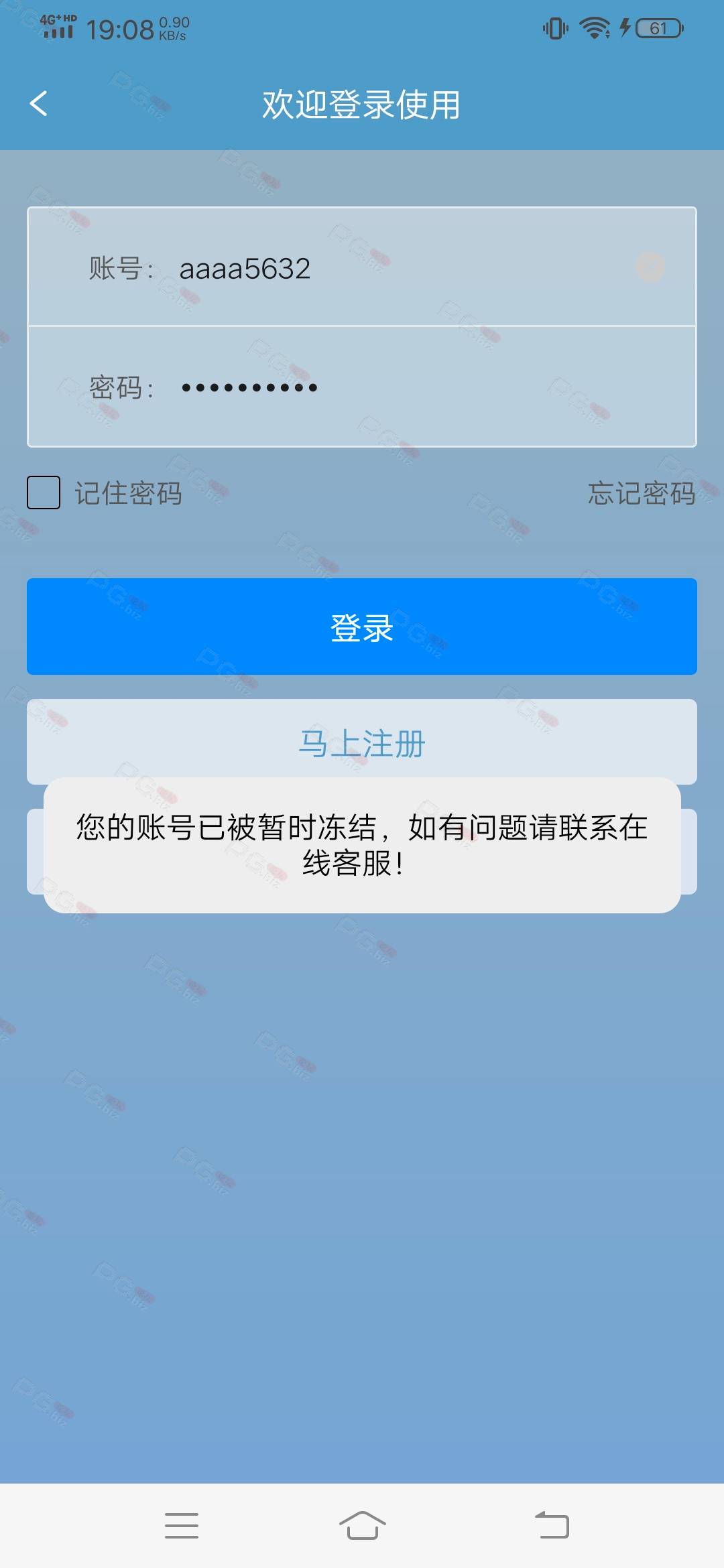The height and width of the screenshot is (1568, 724).
Task: Clear the account field text
Action: tap(650, 267)
